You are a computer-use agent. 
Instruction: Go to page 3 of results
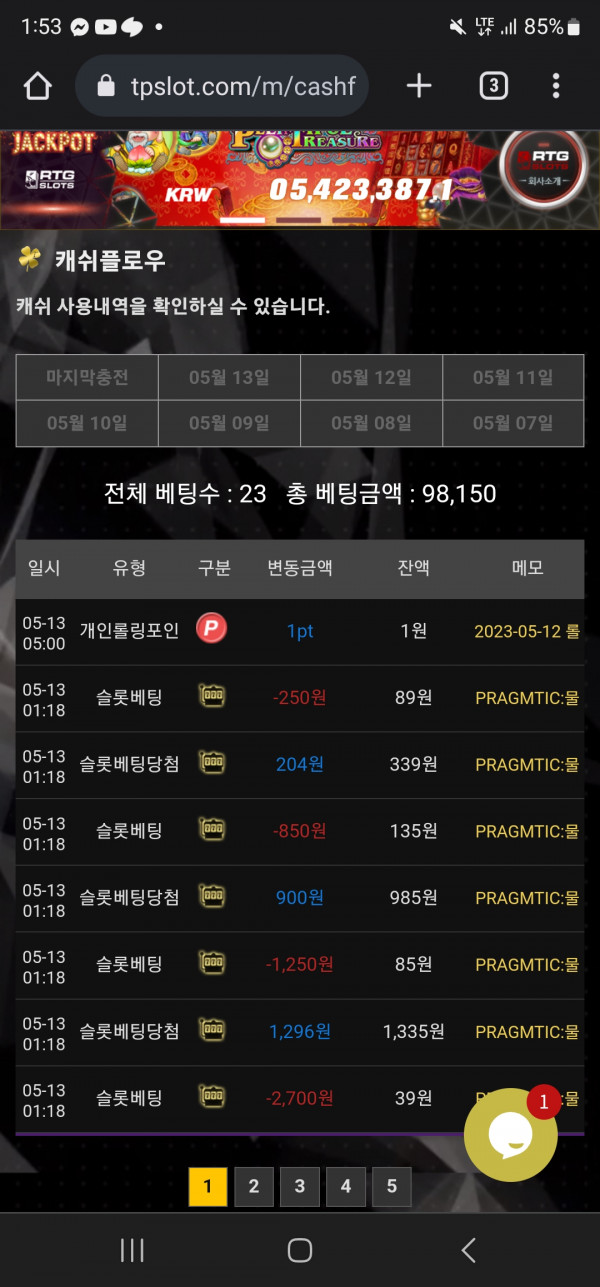tap(300, 1186)
